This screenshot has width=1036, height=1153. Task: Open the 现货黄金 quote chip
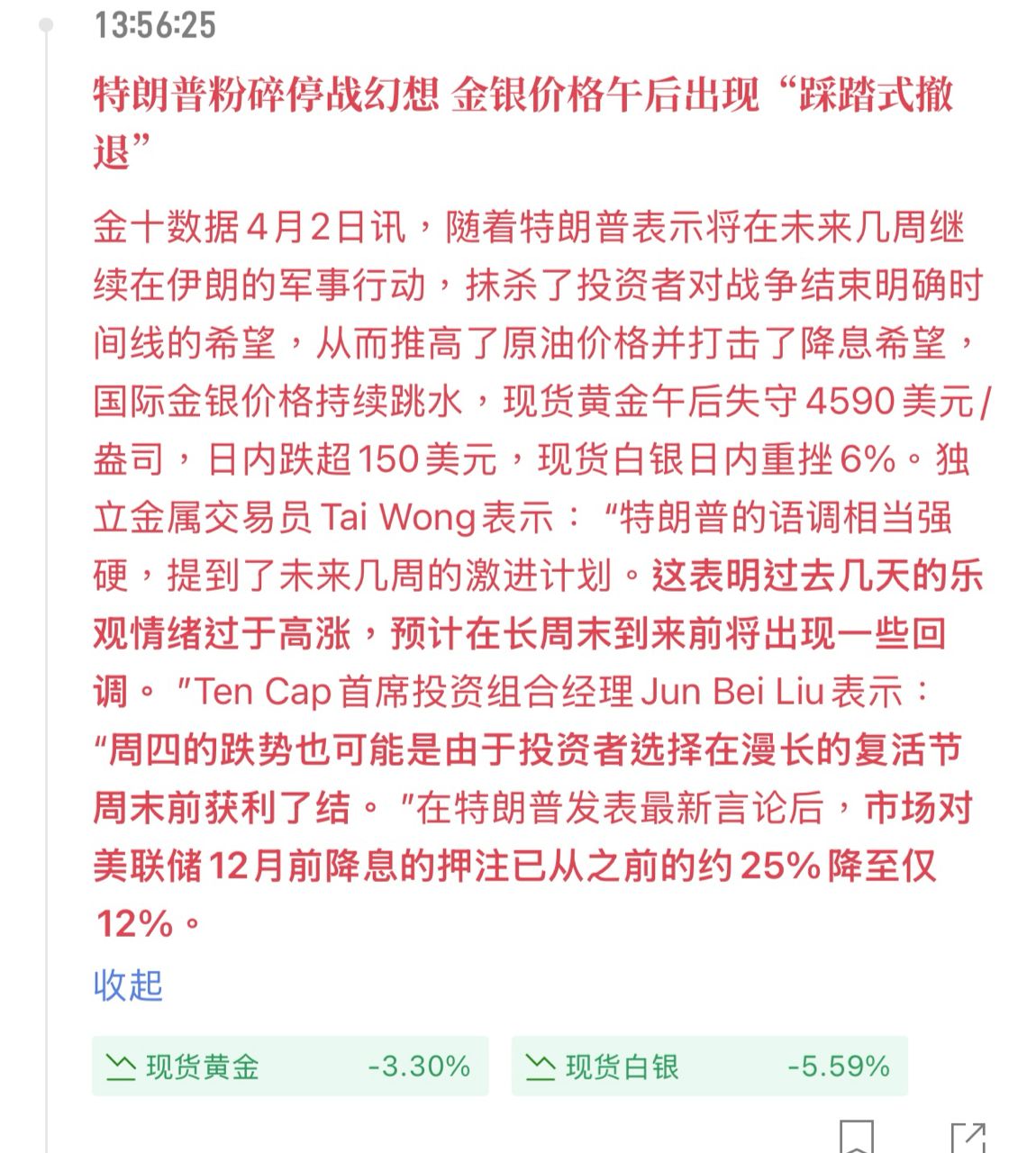289,1067
